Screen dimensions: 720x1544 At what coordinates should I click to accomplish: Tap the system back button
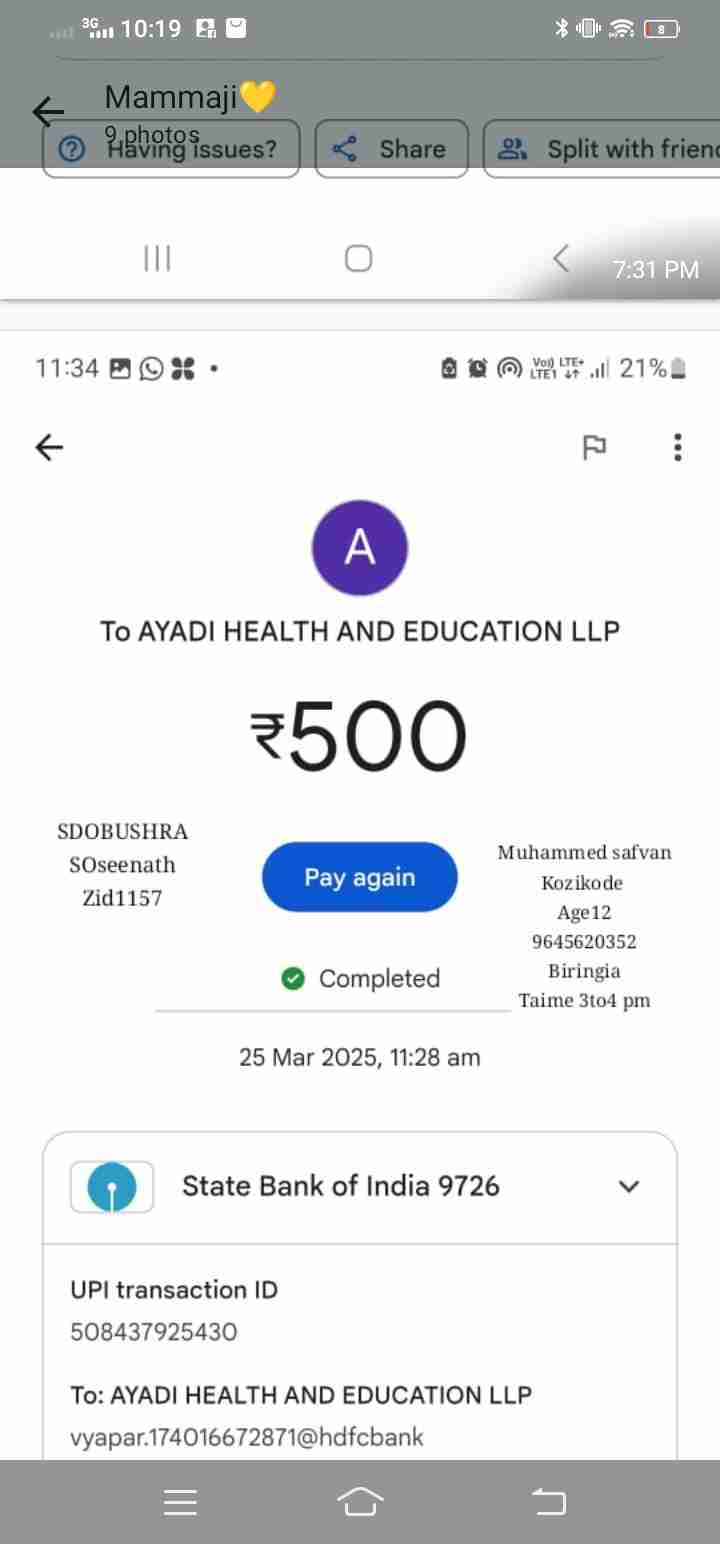click(x=548, y=1501)
